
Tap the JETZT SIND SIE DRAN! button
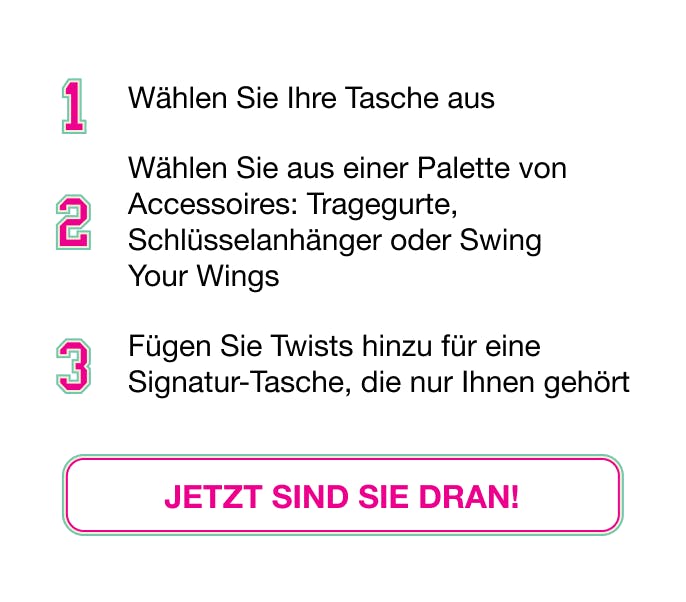342,496
